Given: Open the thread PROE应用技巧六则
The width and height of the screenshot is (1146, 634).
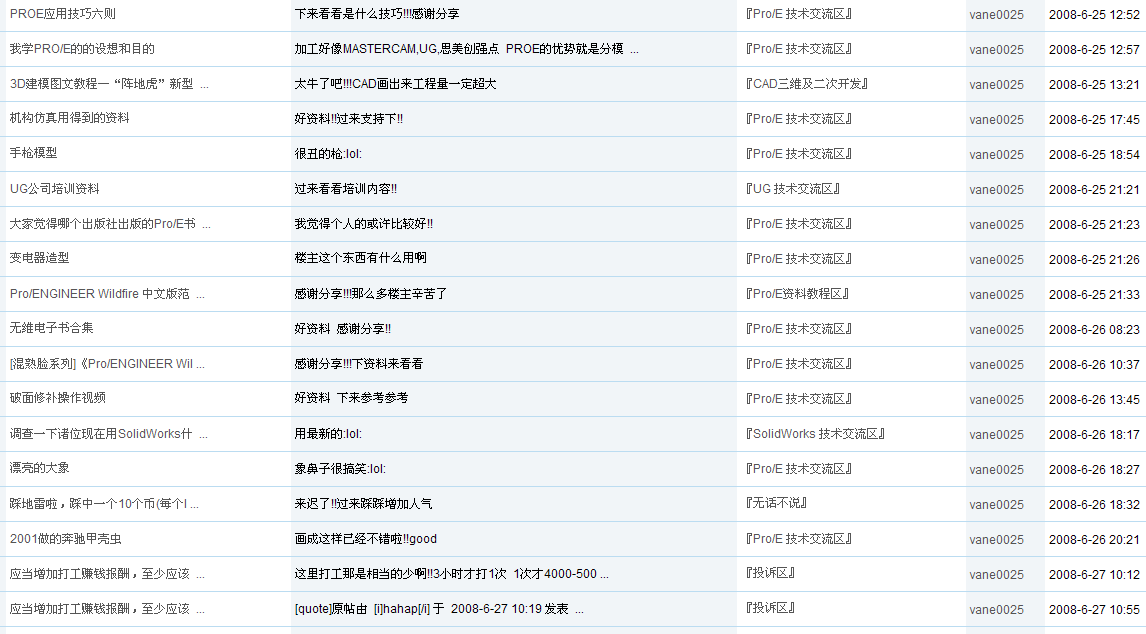Looking at the screenshot, I should [62, 14].
